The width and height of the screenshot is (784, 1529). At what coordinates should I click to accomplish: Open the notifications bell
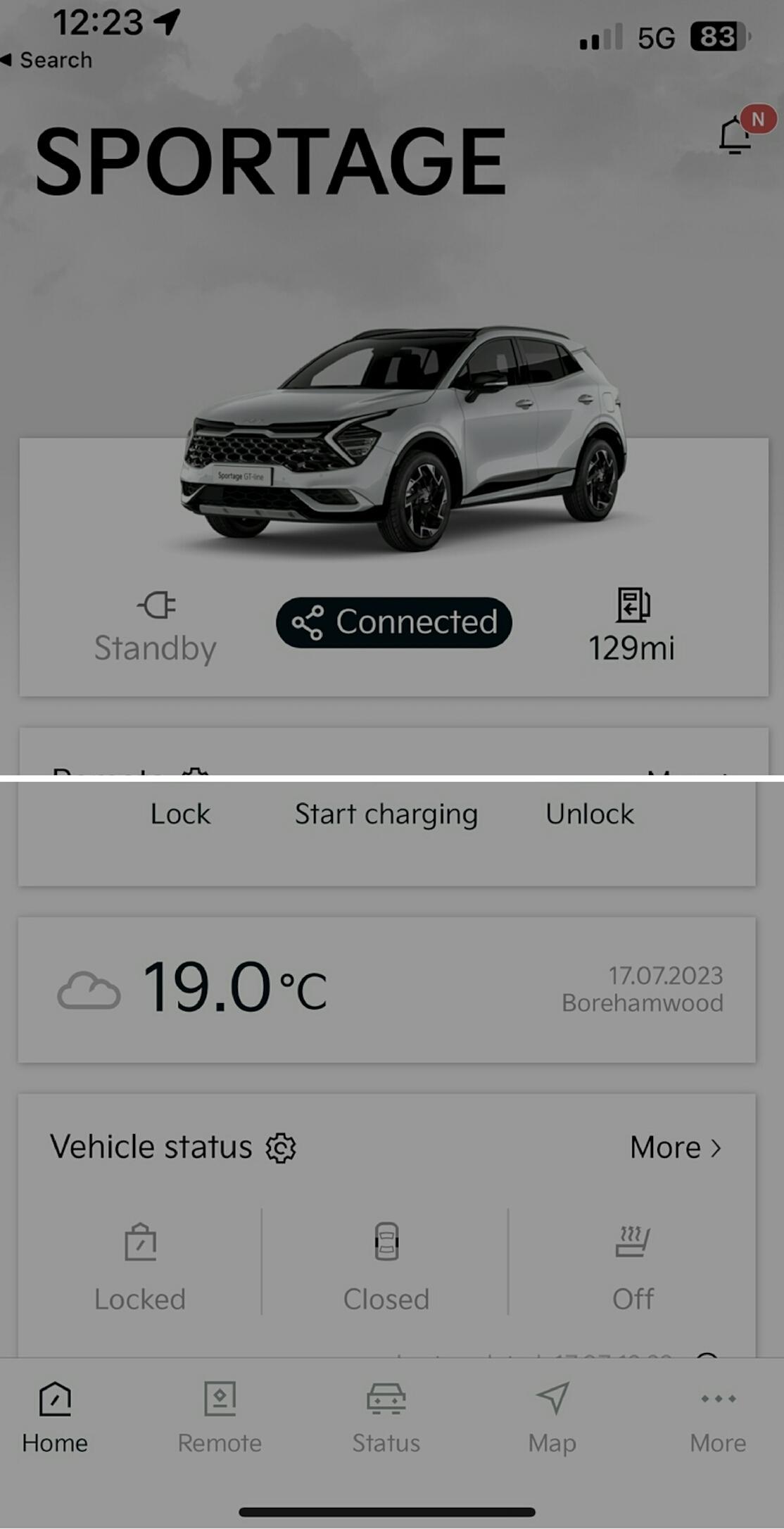pyautogui.click(x=736, y=134)
